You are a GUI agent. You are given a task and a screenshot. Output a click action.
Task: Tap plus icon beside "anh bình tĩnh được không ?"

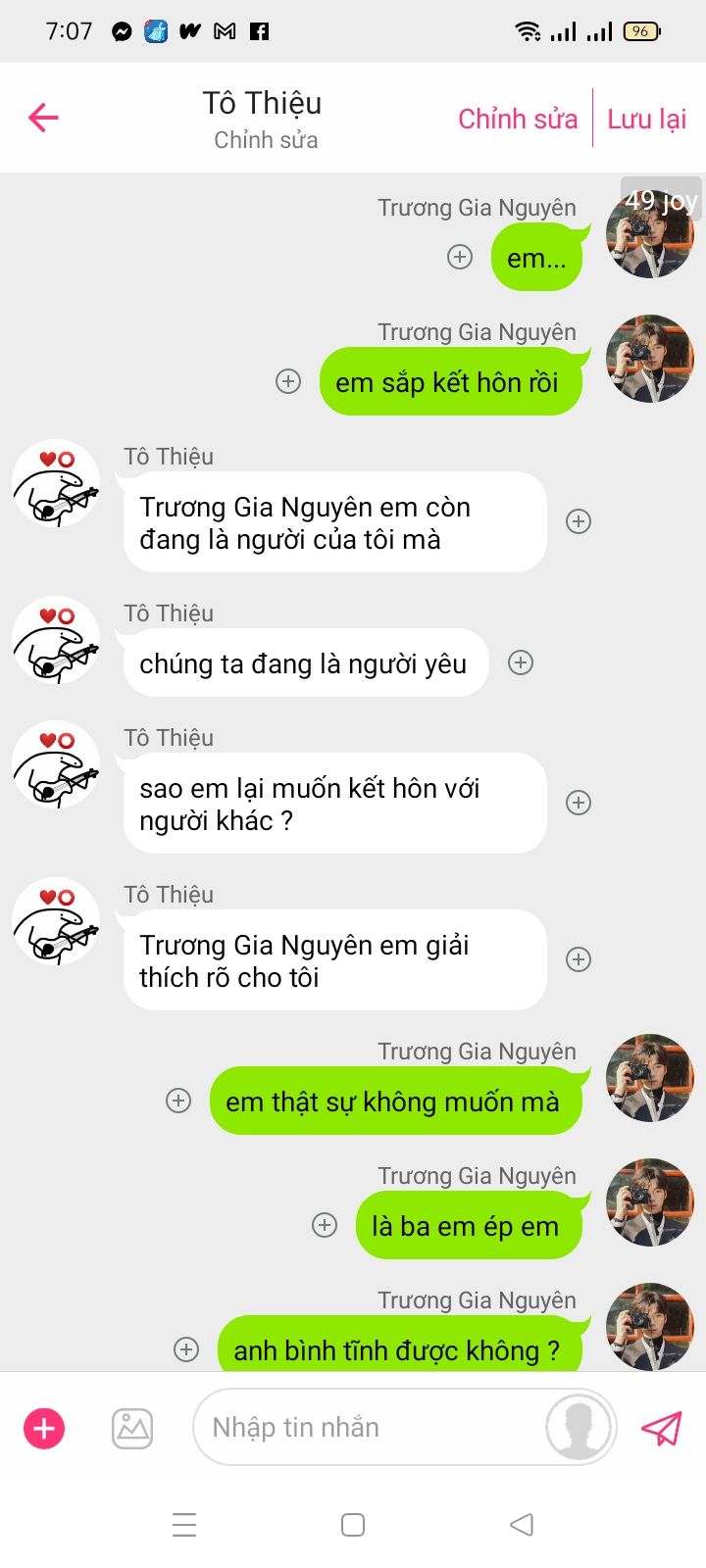pyautogui.click(x=186, y=1349)
